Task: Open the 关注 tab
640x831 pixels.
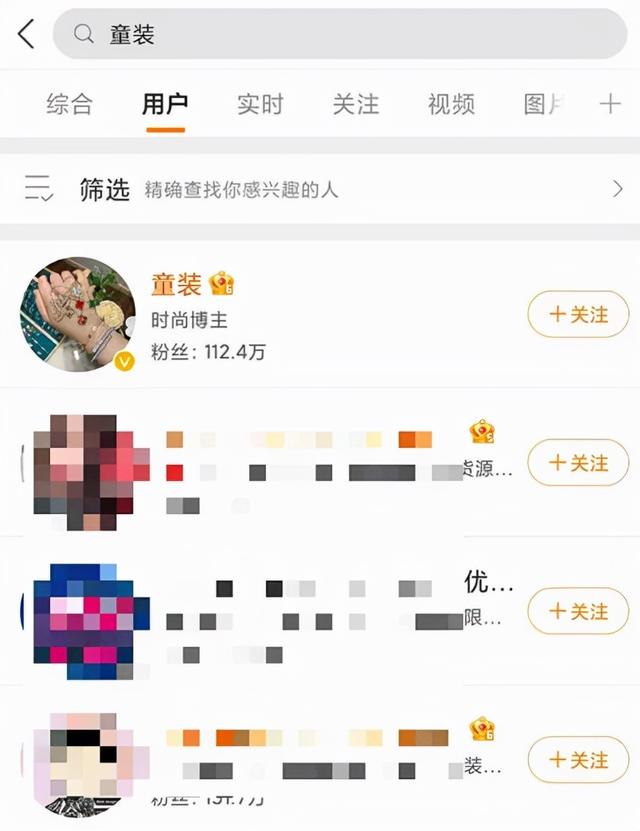Action: click(356, 104)
